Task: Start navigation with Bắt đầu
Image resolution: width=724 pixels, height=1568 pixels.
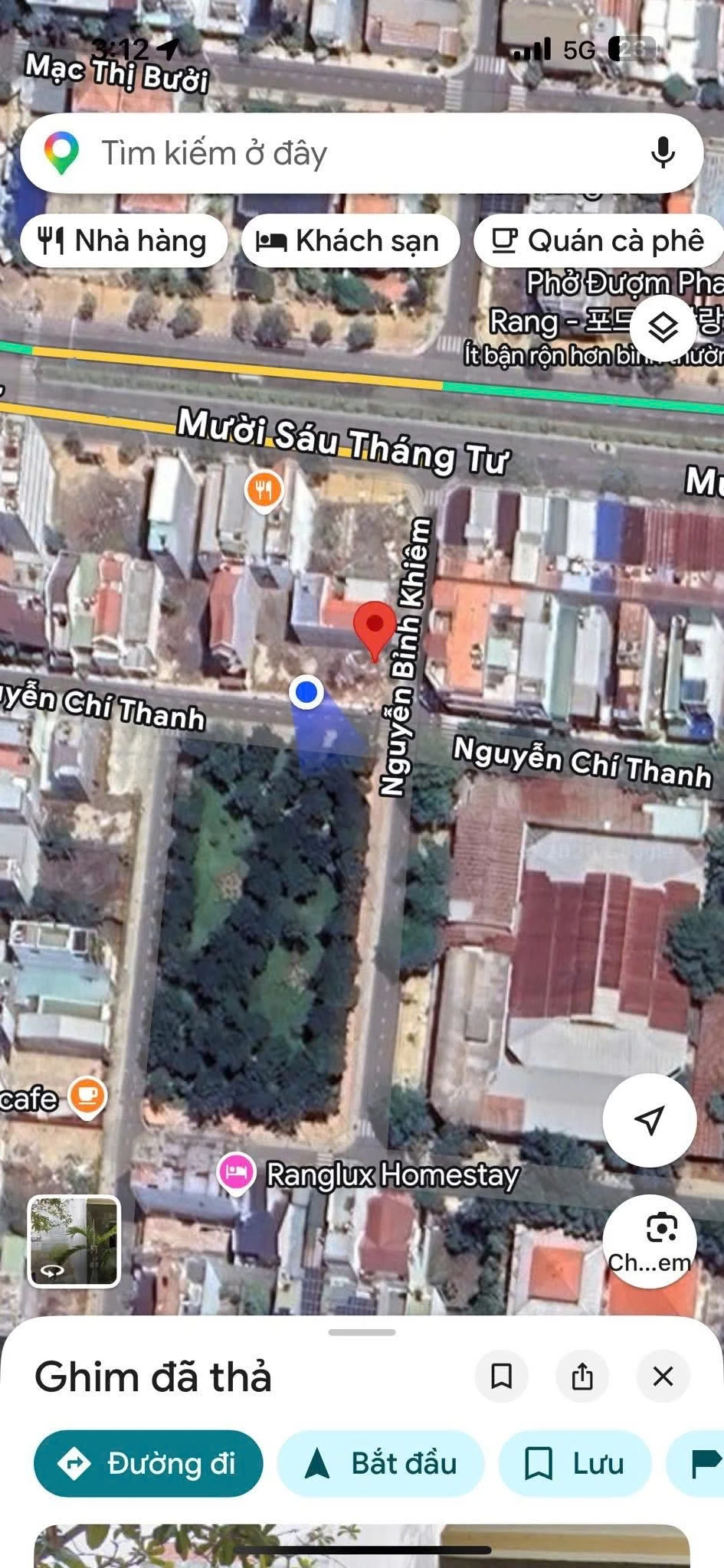Action: point(381,1464)
